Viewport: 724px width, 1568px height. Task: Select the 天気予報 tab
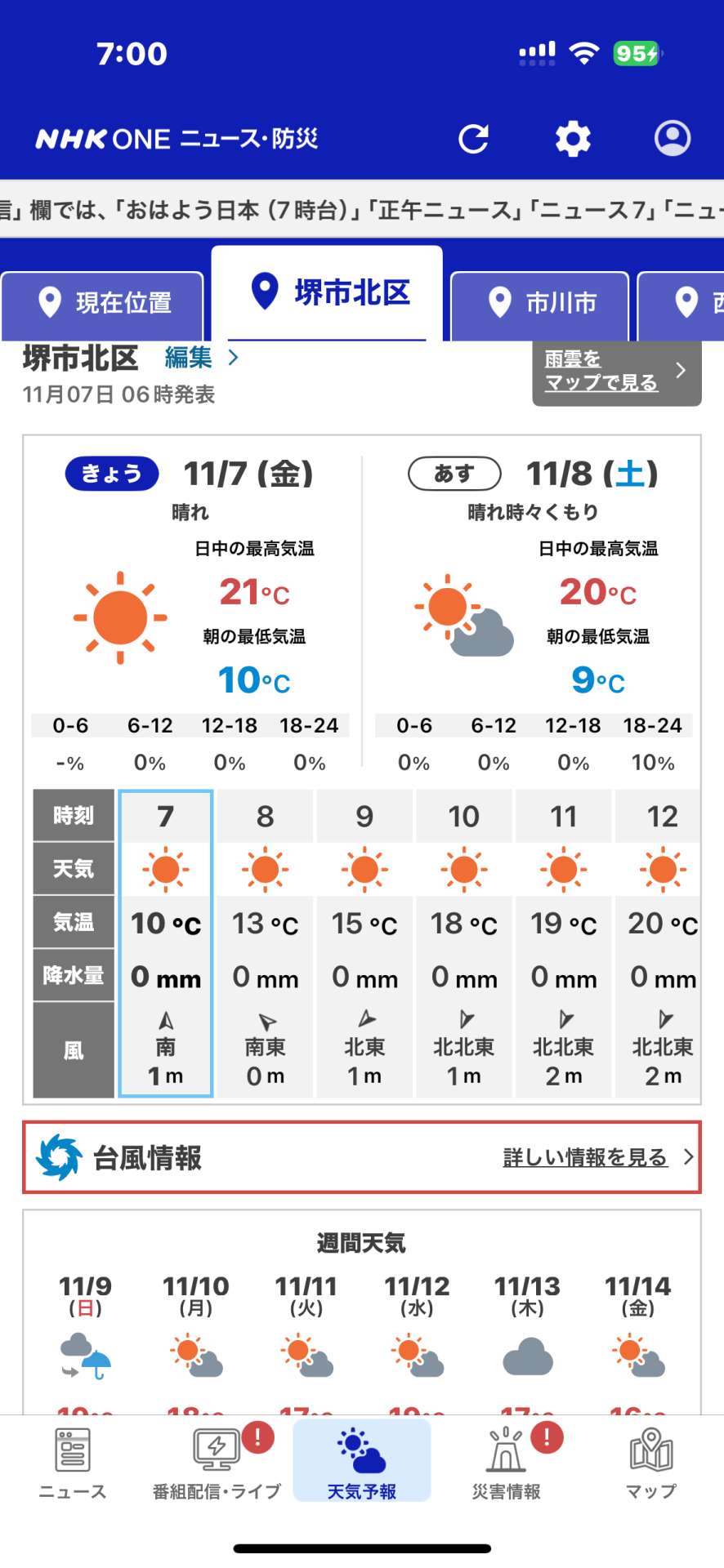(x=361, y=1462)
